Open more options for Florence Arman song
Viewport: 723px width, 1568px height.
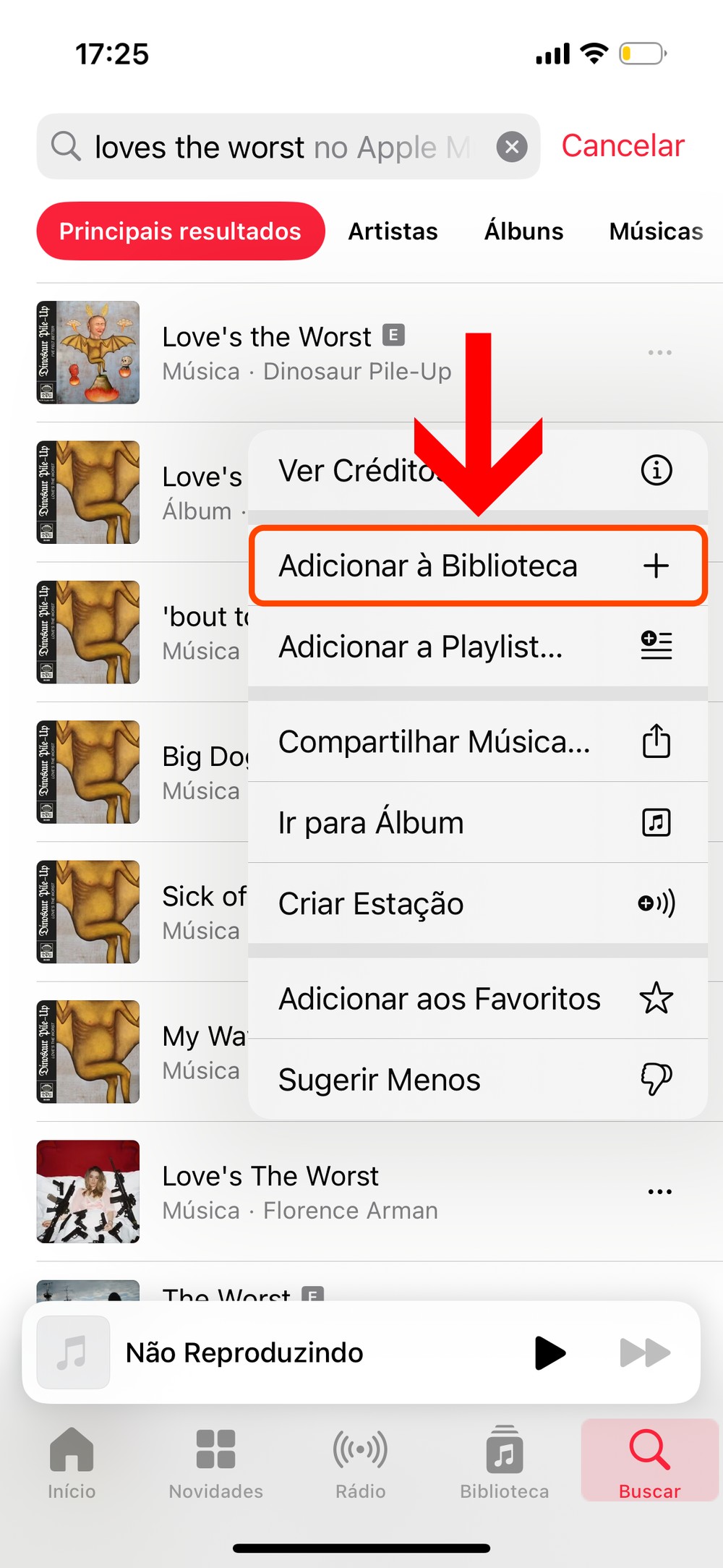[659, 1191]
